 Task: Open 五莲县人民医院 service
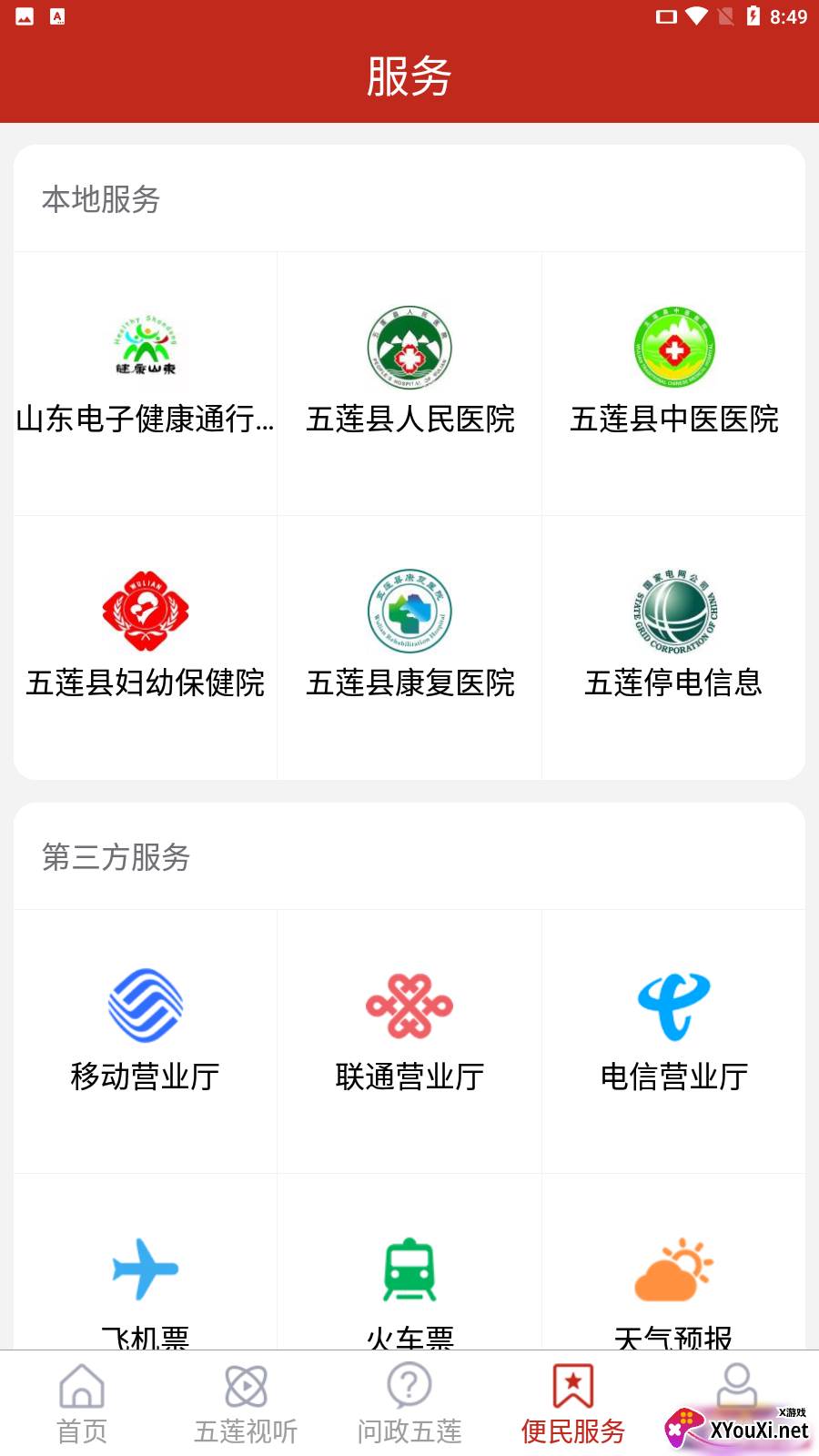pos(409,383)
